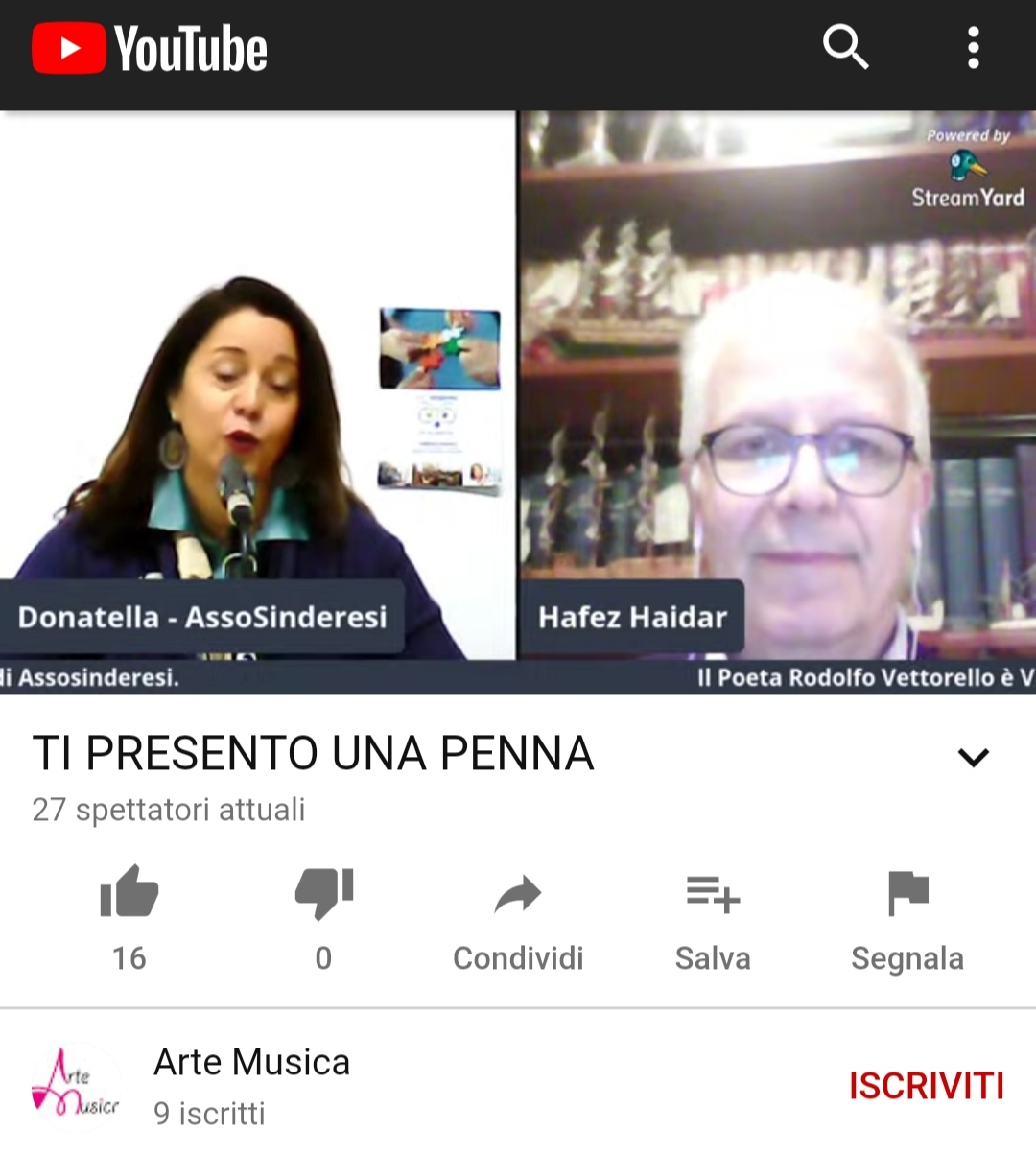Save the video with Salva
This screenshot has width=1036, height=1154.
(713, 916)
